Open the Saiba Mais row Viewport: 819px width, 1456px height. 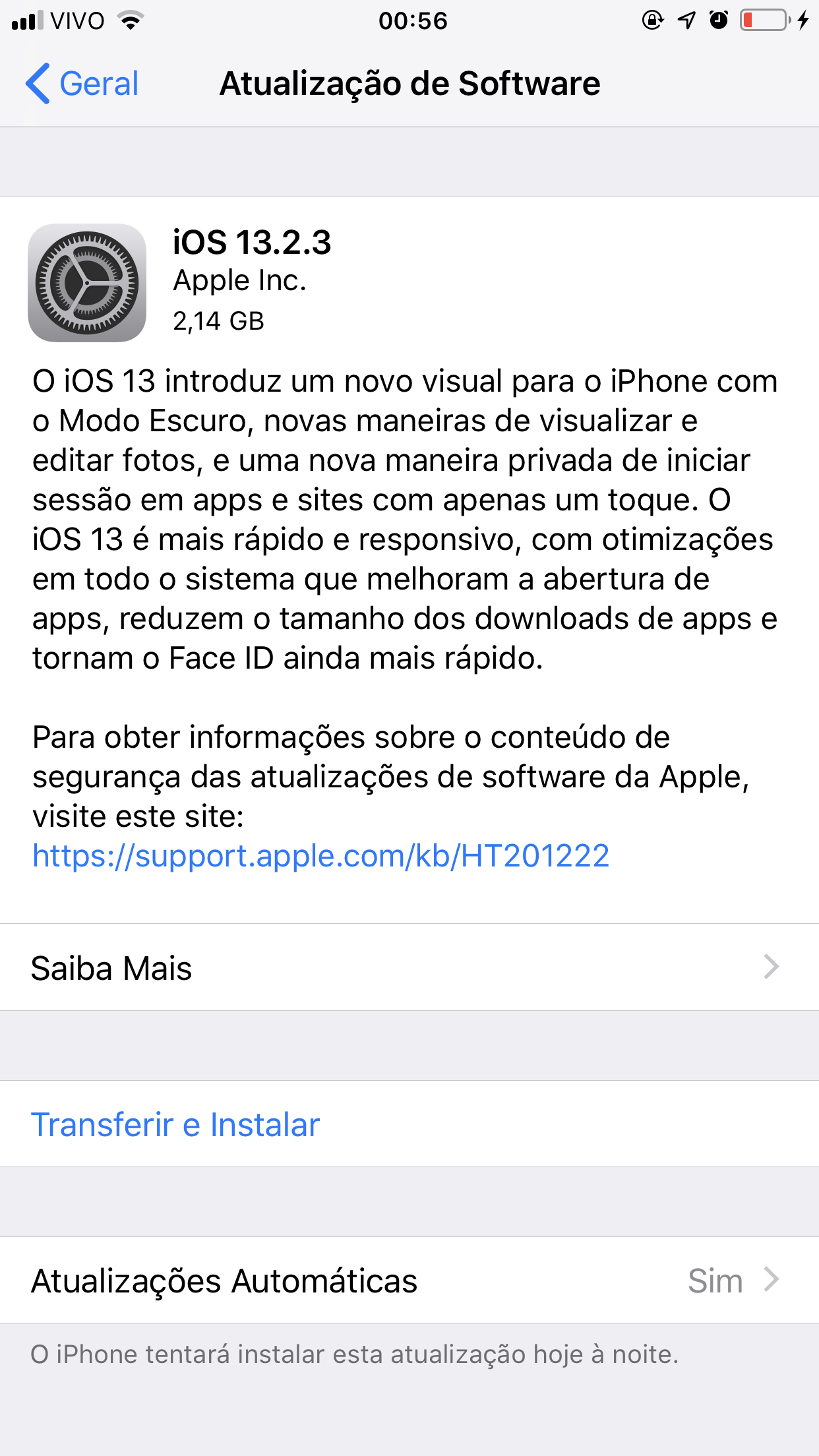[409, 967]
